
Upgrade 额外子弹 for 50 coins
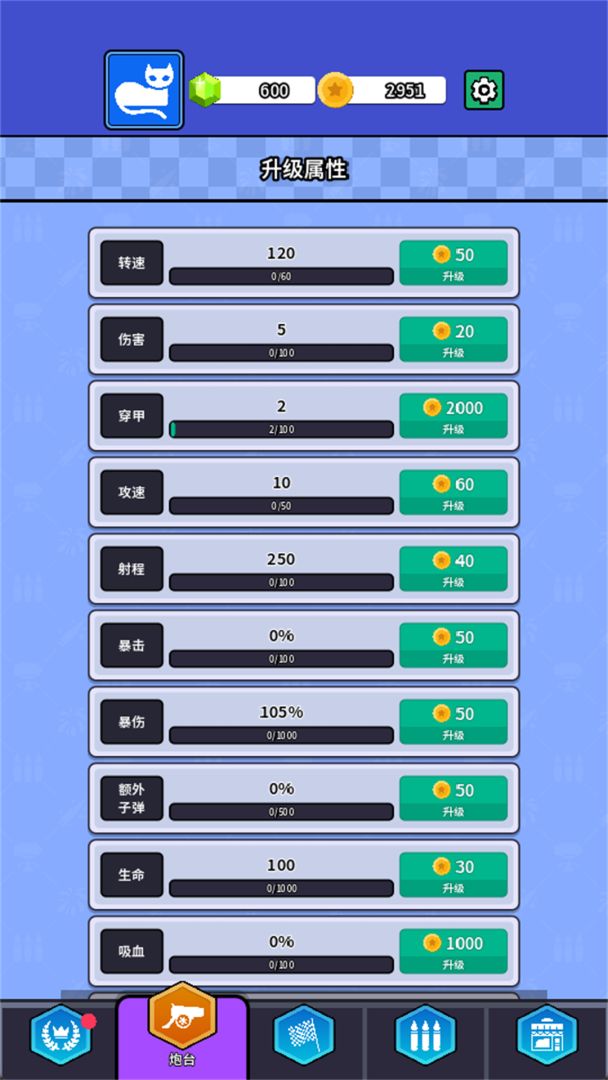(x=453, y=798)
